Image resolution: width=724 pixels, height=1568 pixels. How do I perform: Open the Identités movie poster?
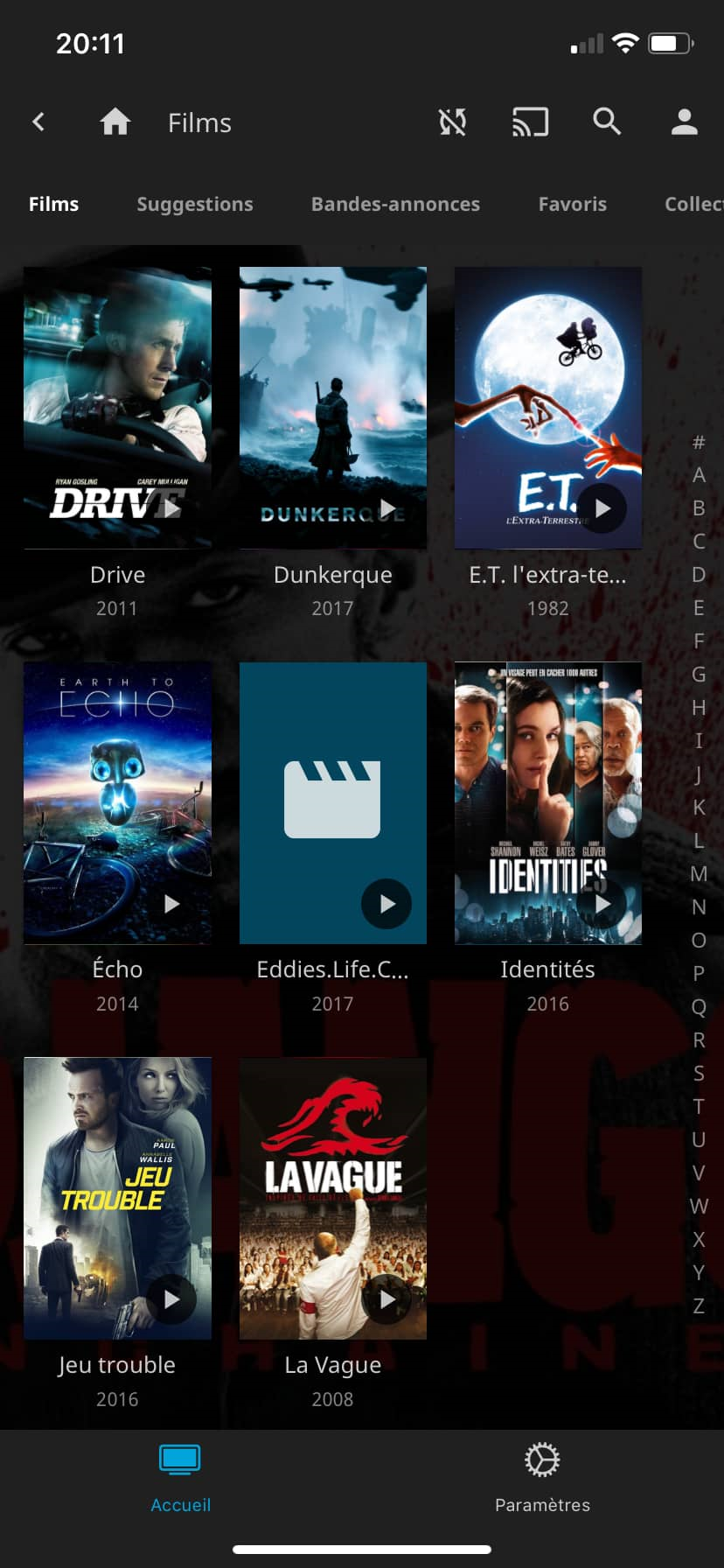tap(547, 802)
